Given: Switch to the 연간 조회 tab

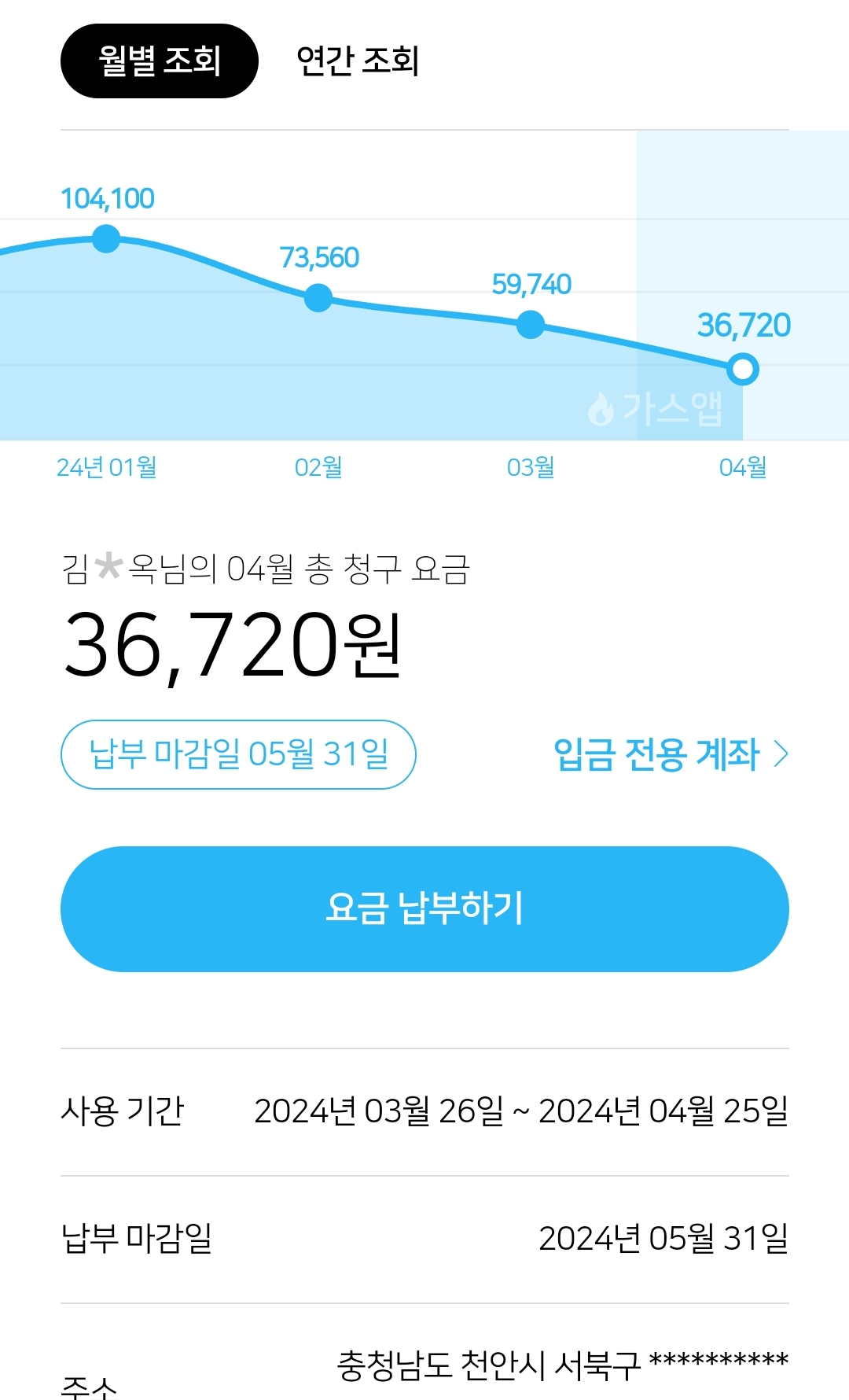Looking at the screenshot, I should pos(357,61).
